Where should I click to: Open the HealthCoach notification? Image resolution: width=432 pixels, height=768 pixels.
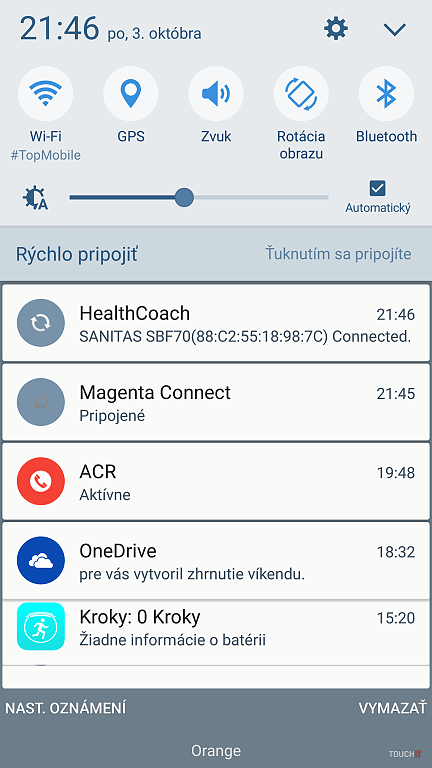coord(216,323)
